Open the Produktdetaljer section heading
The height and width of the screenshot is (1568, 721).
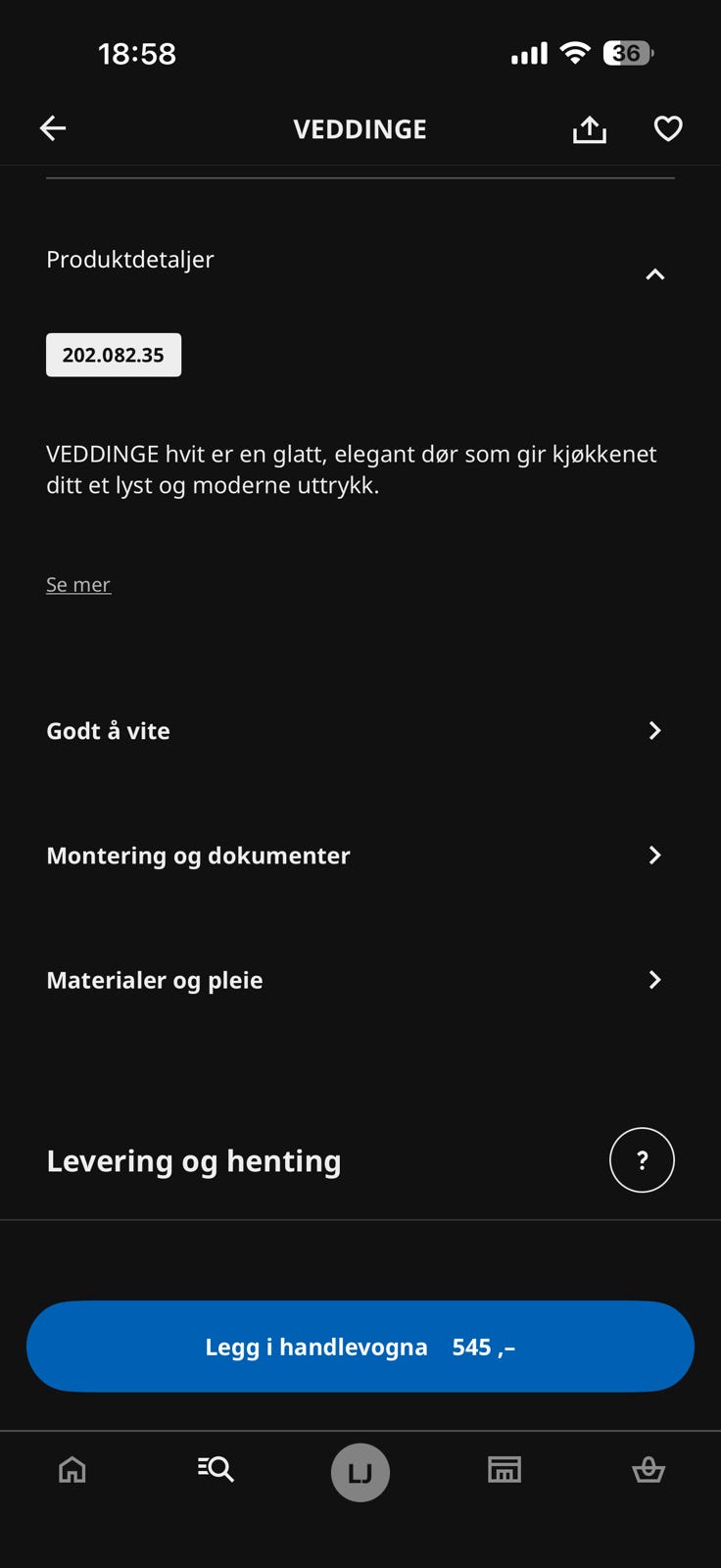130,260
